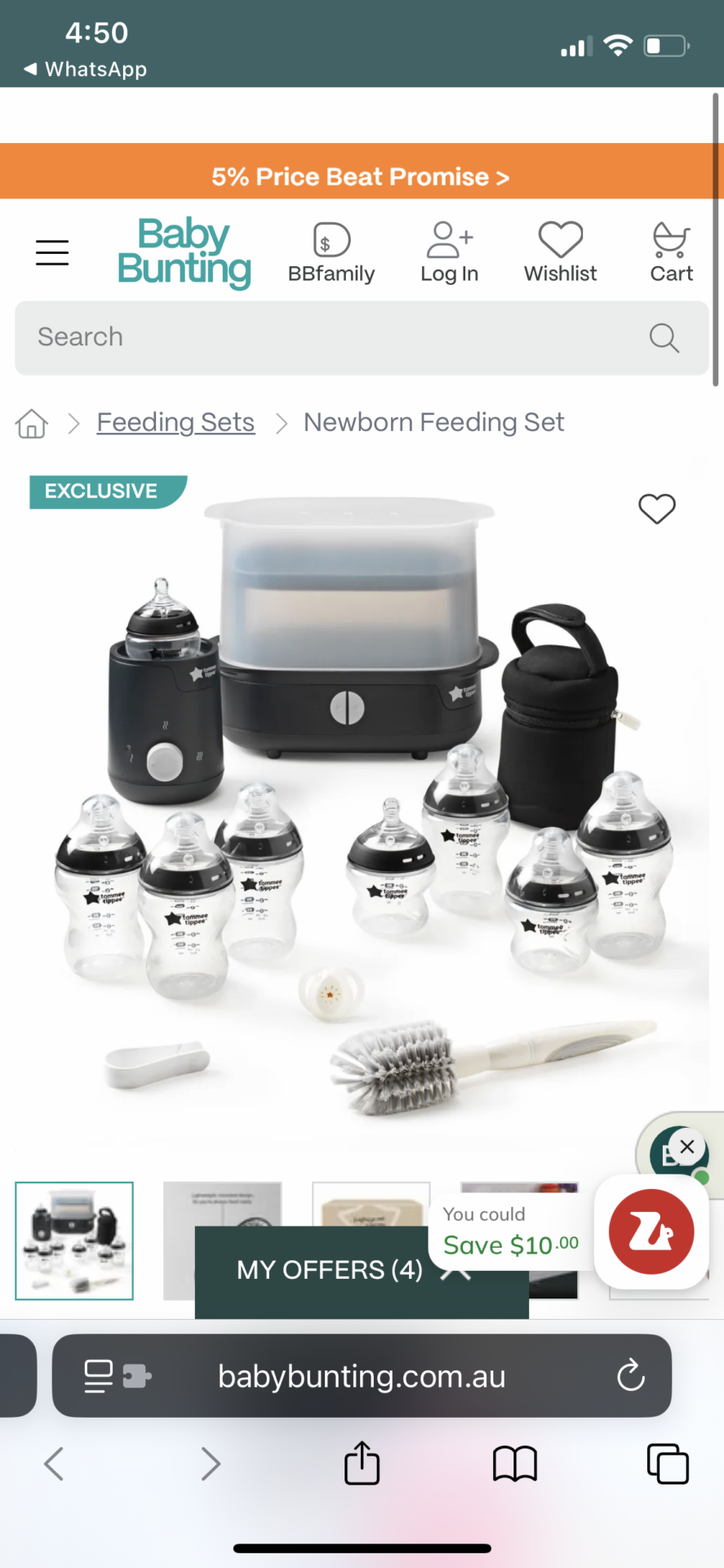Share this page from Safari toolbar
The image size is (724, 1568).
tap(362, 1463)
